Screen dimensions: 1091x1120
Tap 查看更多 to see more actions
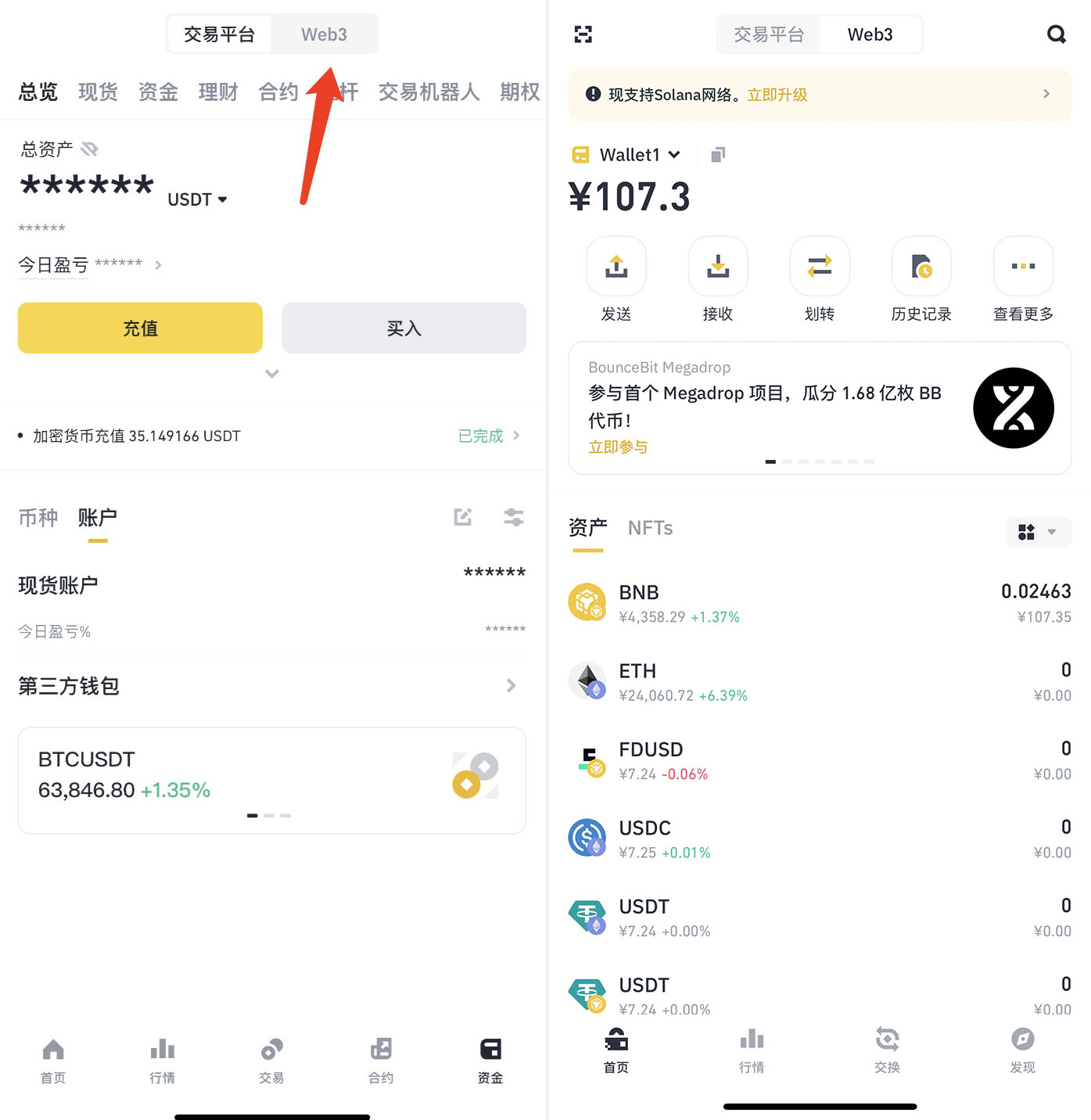[x=1023, y=267]
